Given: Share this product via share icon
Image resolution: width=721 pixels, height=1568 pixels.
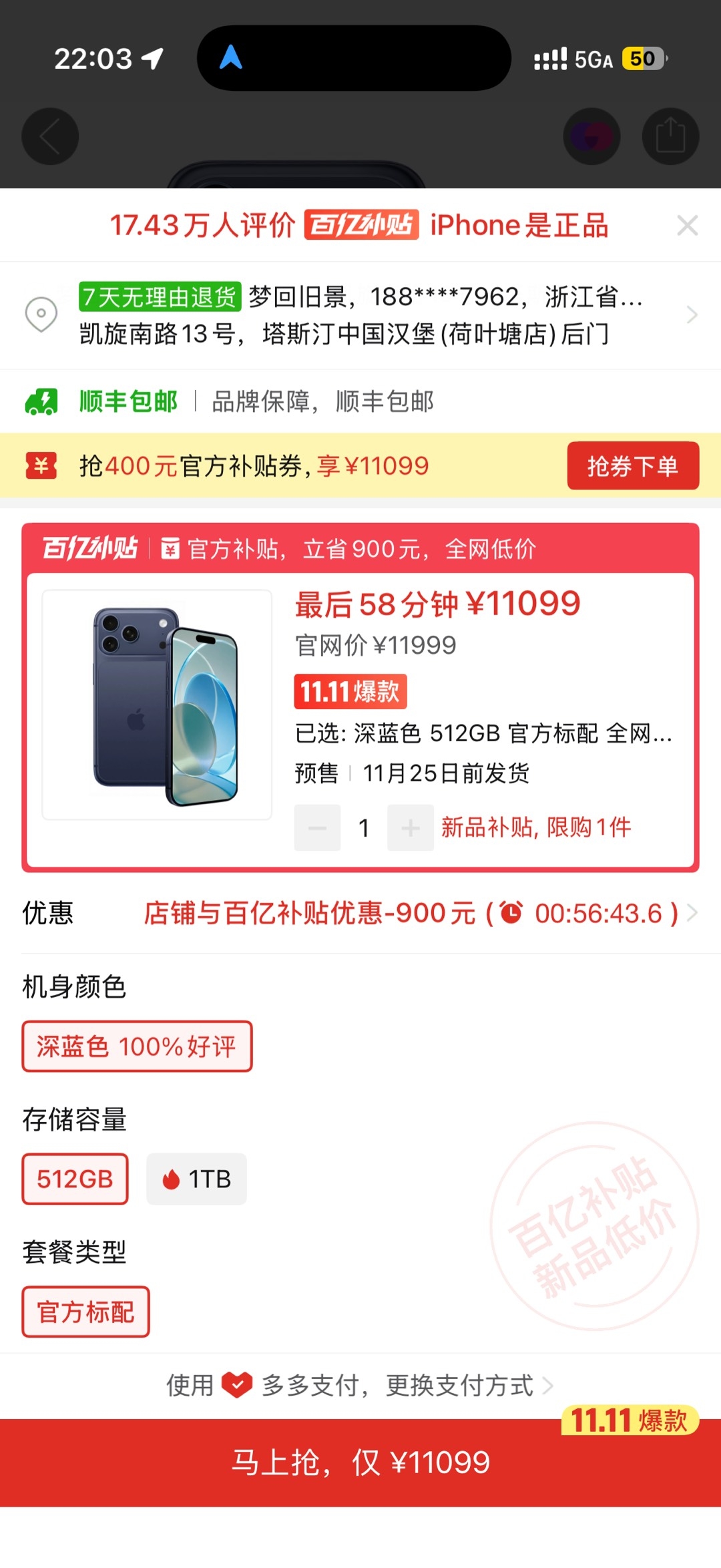Looking at the screenshot, I should pos(670,137).
